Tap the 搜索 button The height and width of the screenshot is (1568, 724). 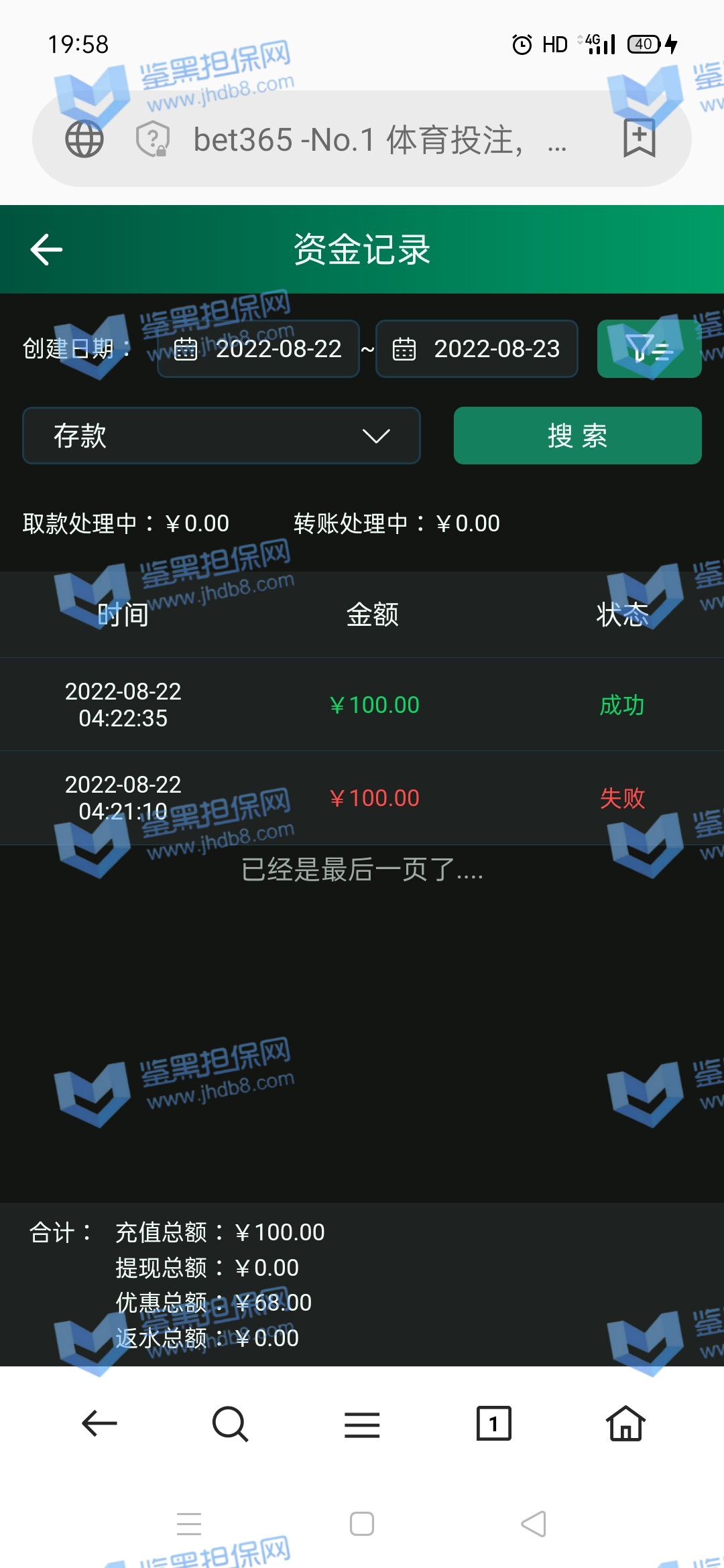click(577, 436)
